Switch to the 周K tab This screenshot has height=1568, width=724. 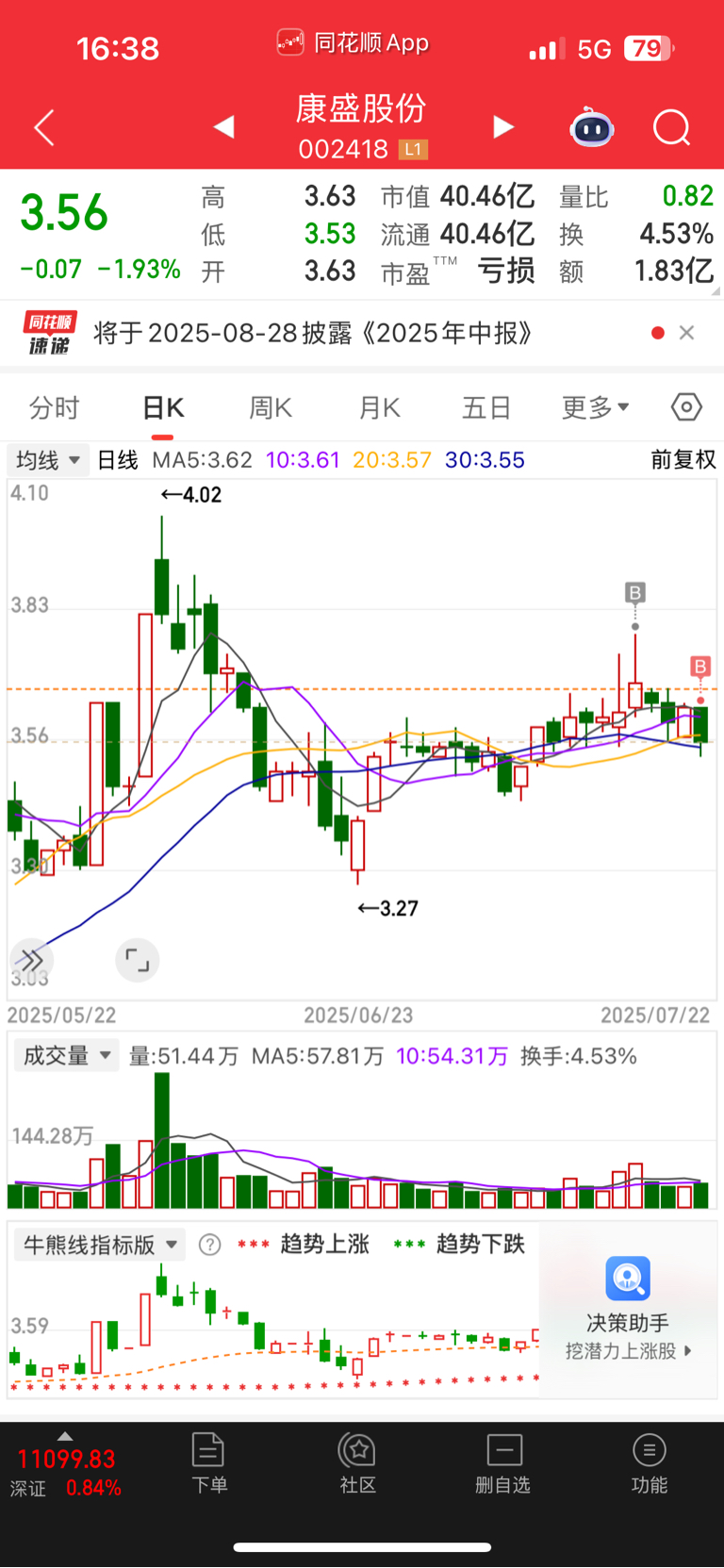[271, 407]
